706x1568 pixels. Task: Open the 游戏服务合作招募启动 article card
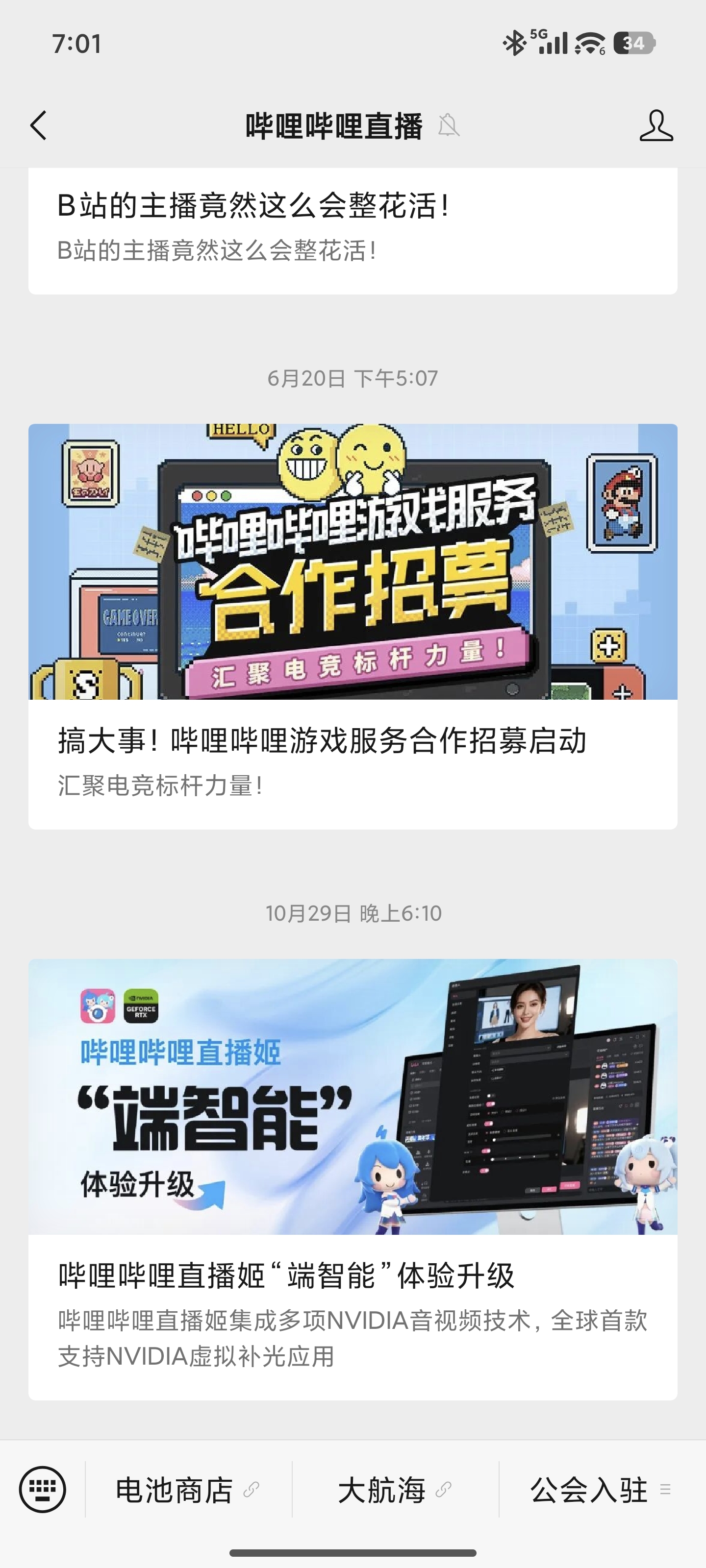(352, 626)
